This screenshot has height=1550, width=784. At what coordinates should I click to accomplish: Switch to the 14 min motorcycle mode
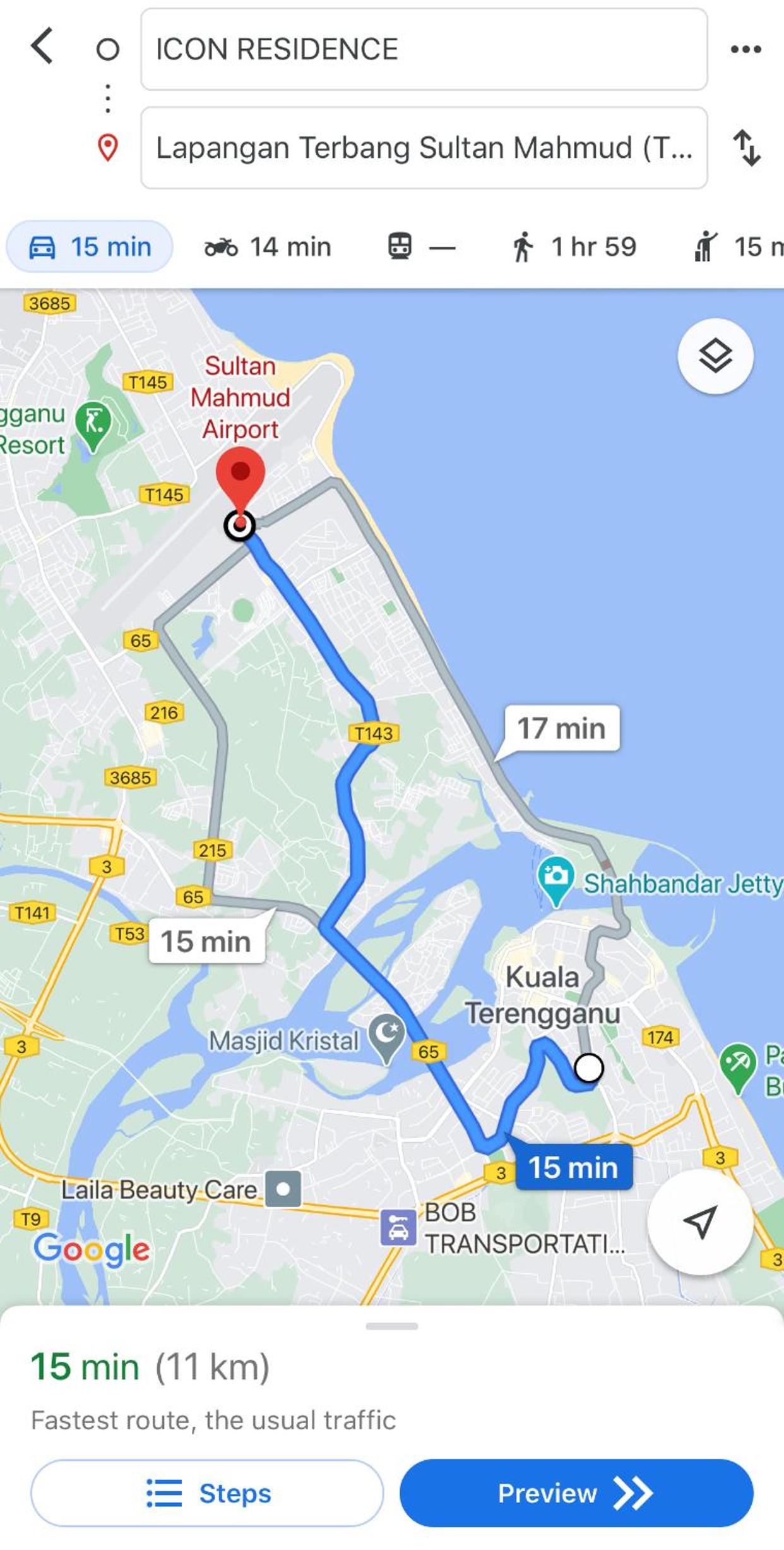point(268,247)
